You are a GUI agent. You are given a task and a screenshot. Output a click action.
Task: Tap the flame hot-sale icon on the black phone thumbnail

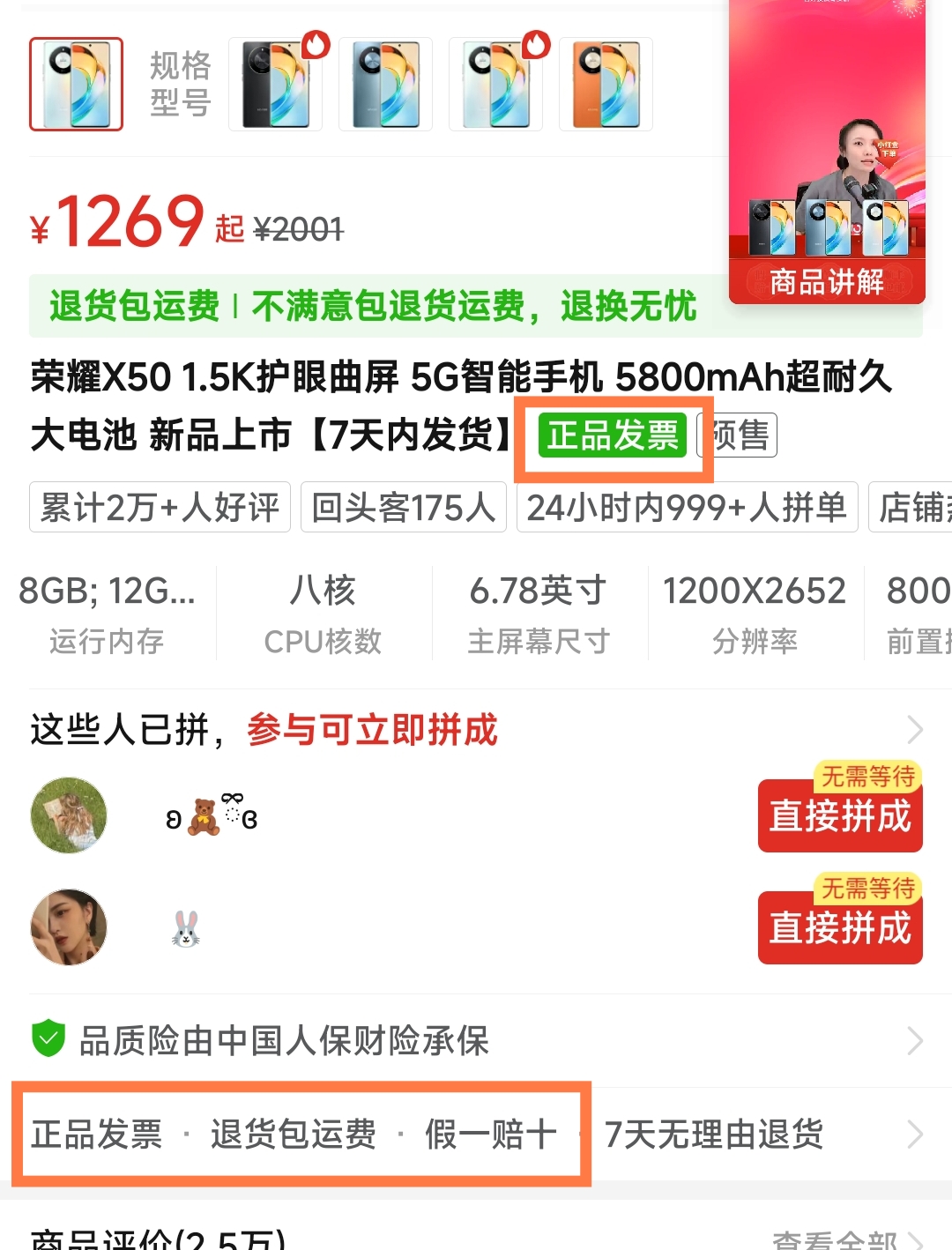point(316,44)
